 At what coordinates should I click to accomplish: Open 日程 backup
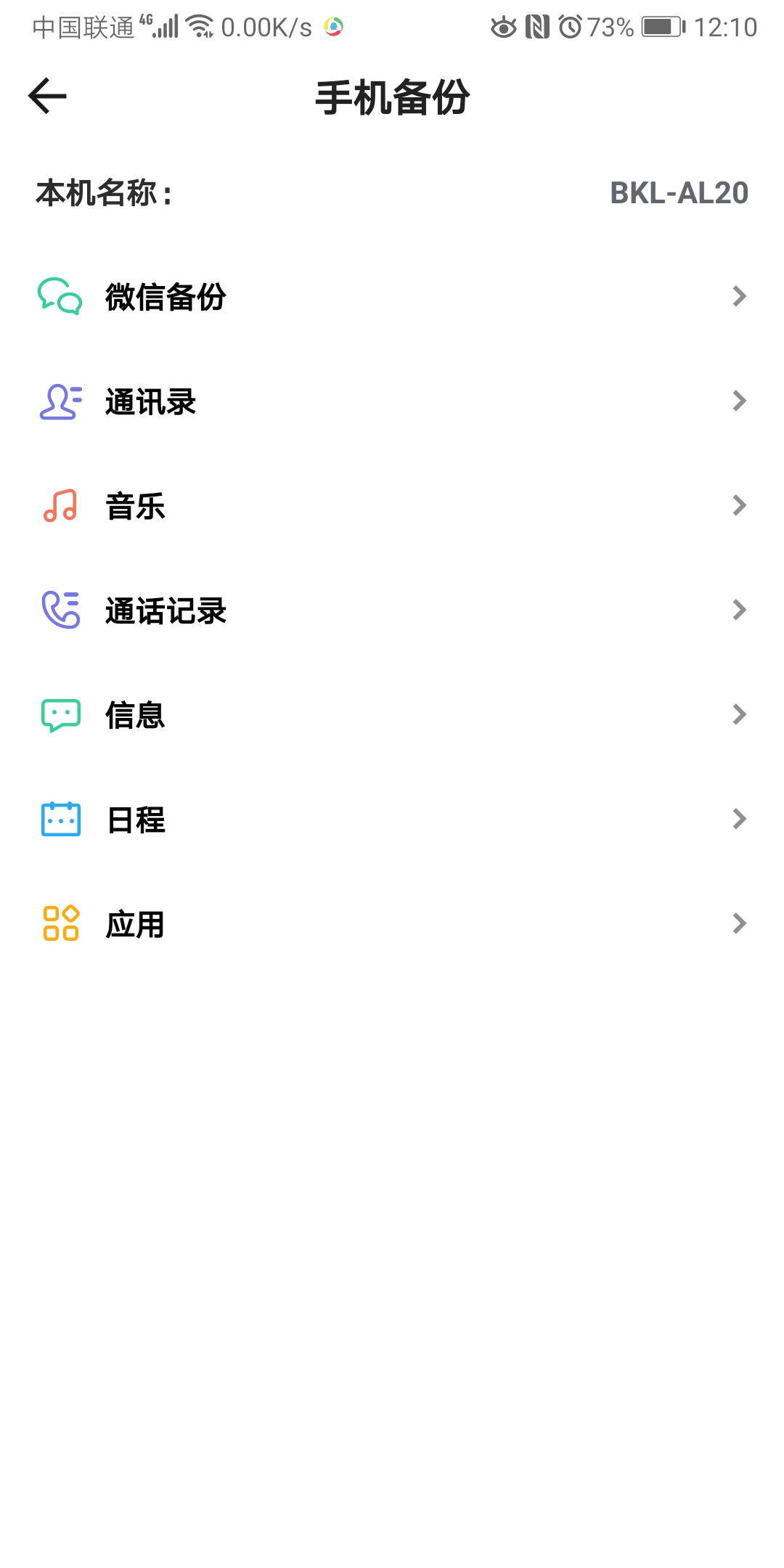392,819
